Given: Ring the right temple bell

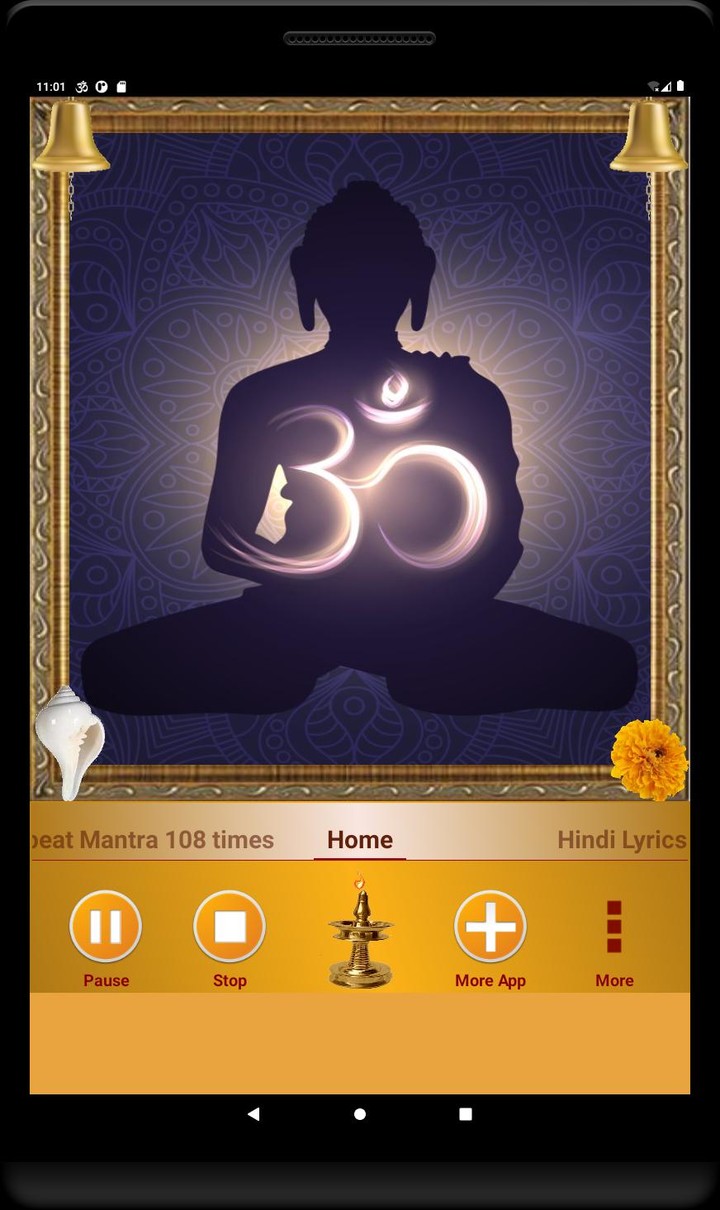Looking at the screenshot, I should click(x=649, y=137).
